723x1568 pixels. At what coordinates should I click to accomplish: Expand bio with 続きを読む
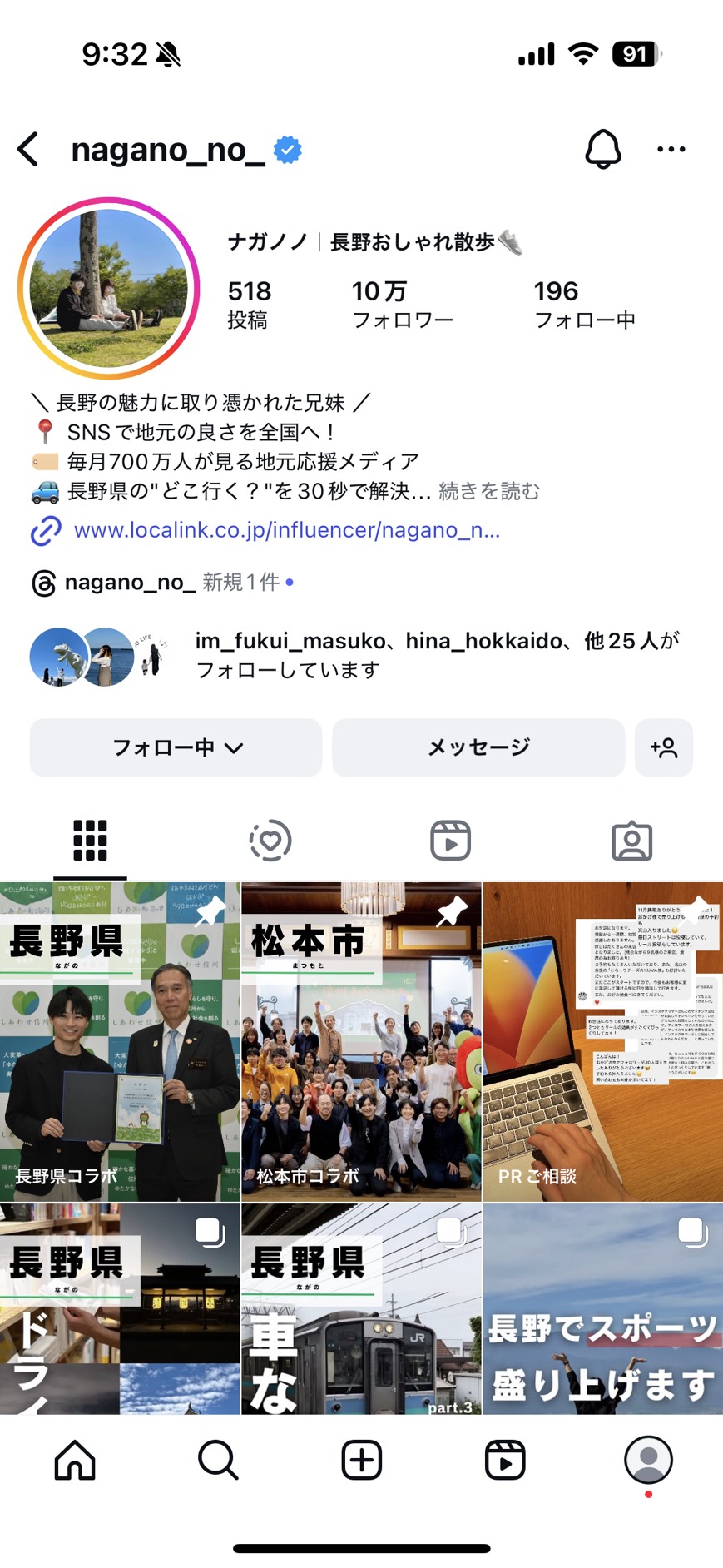tap(489, 491)
